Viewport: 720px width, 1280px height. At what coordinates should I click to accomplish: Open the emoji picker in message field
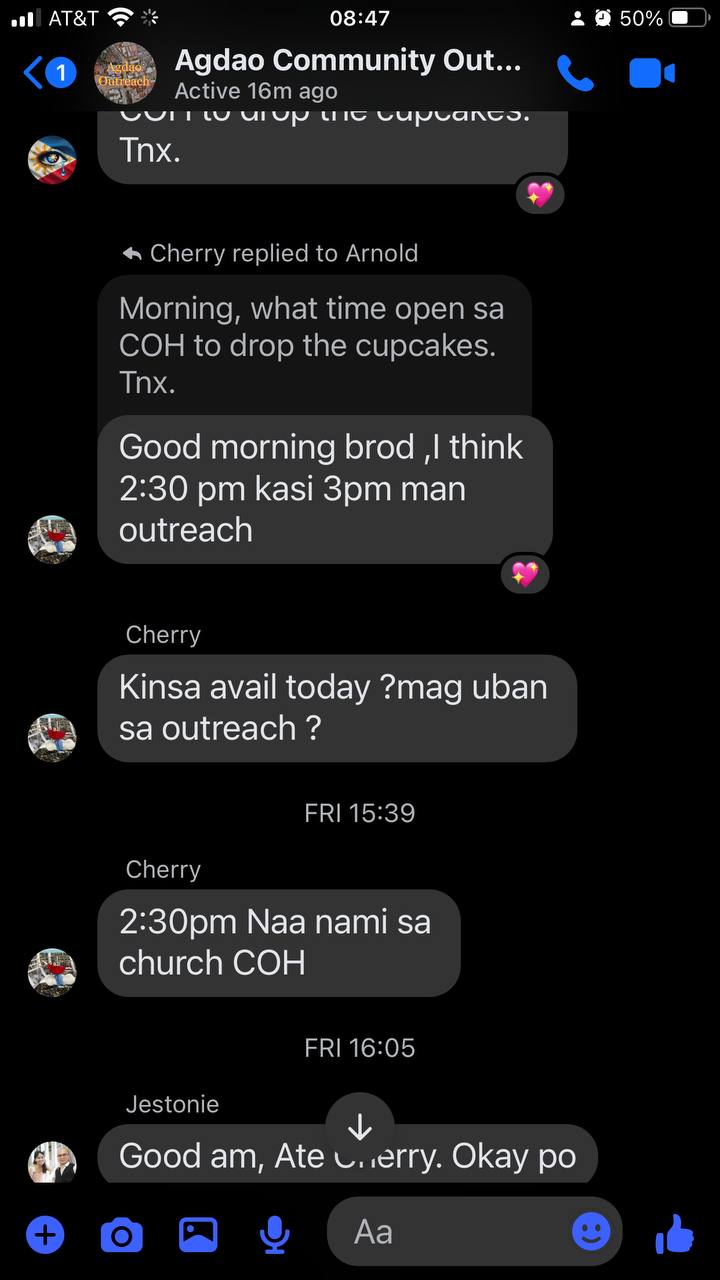point(591,1231)
